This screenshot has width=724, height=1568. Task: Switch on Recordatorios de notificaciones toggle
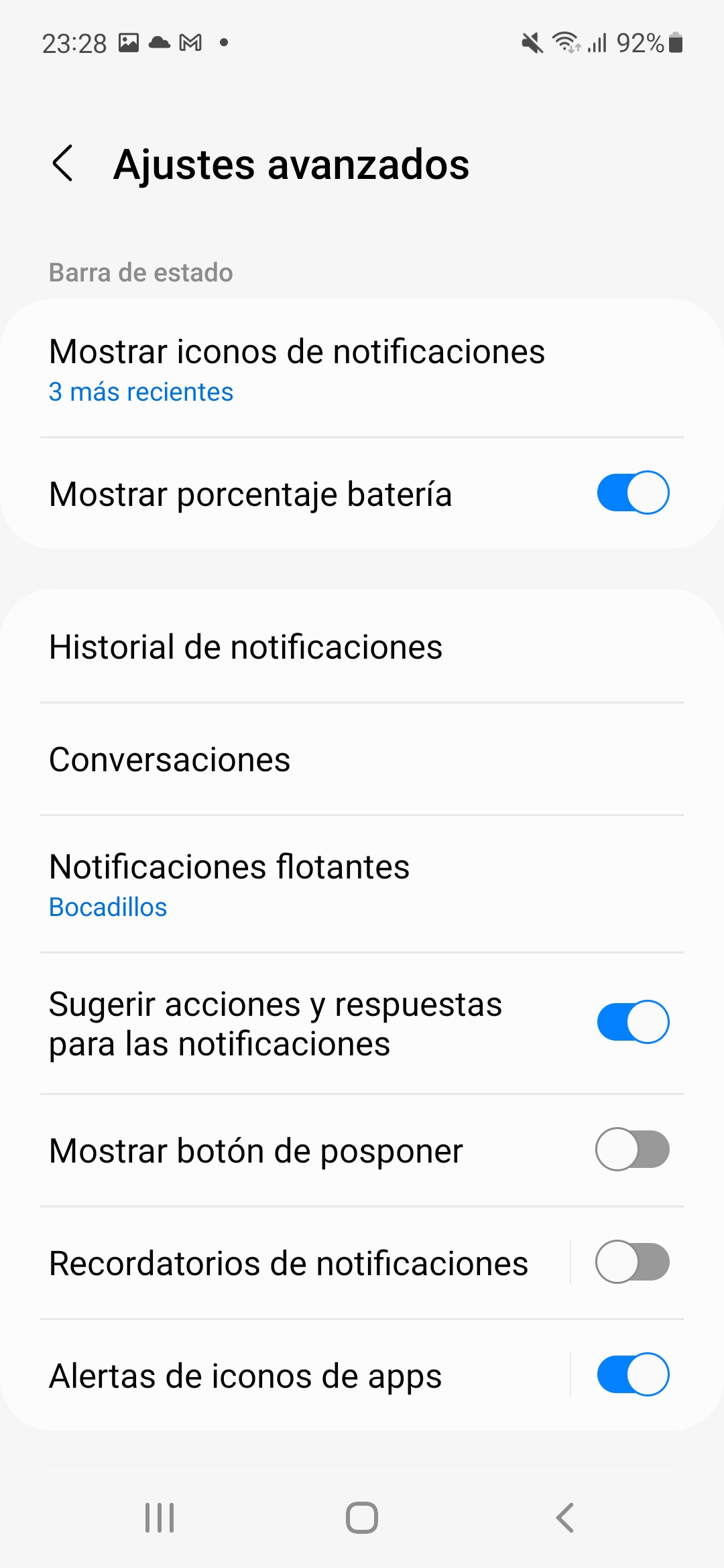pos(633,1262)
